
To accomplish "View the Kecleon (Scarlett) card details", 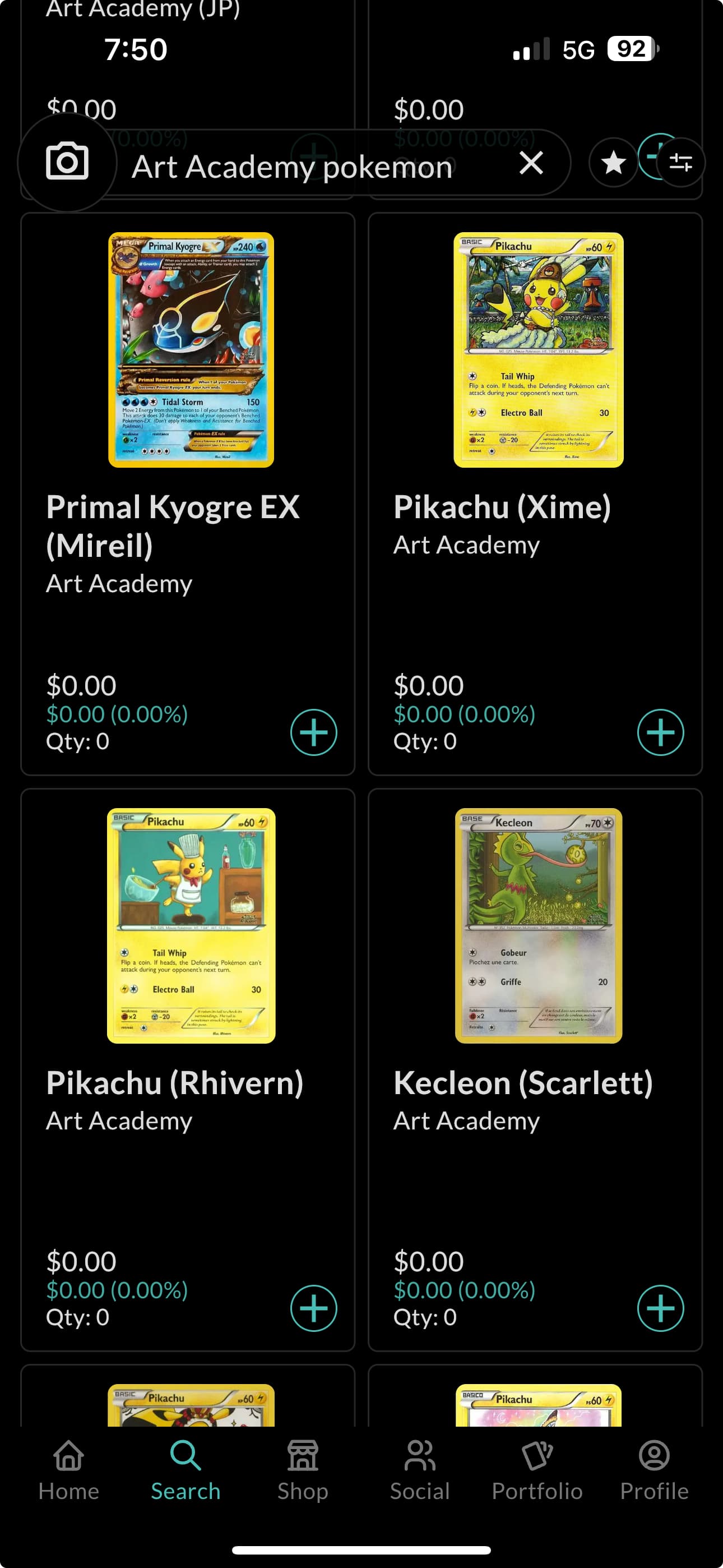I will 538,925.
